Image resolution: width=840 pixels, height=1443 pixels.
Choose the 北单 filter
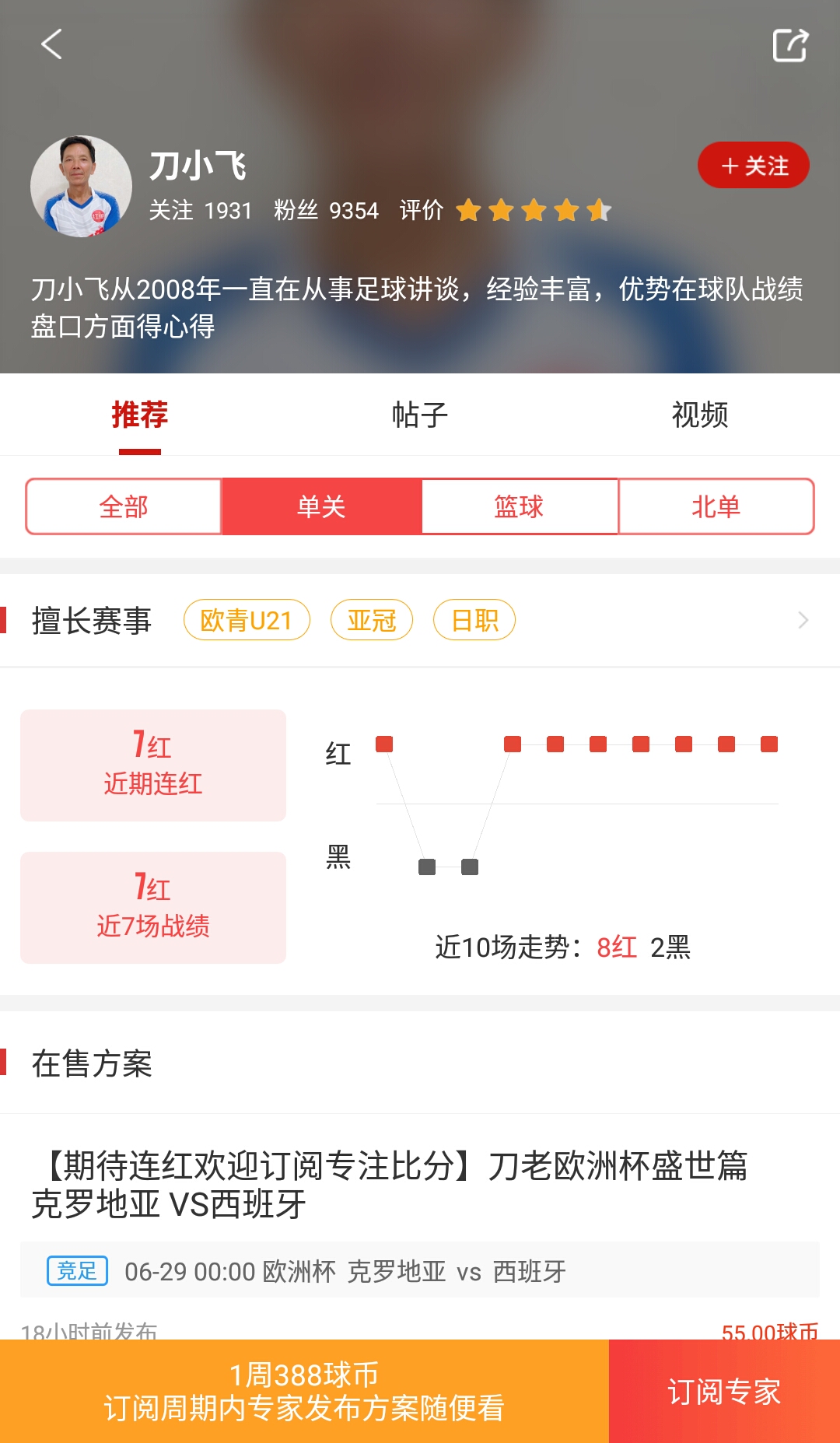[716, 506]
